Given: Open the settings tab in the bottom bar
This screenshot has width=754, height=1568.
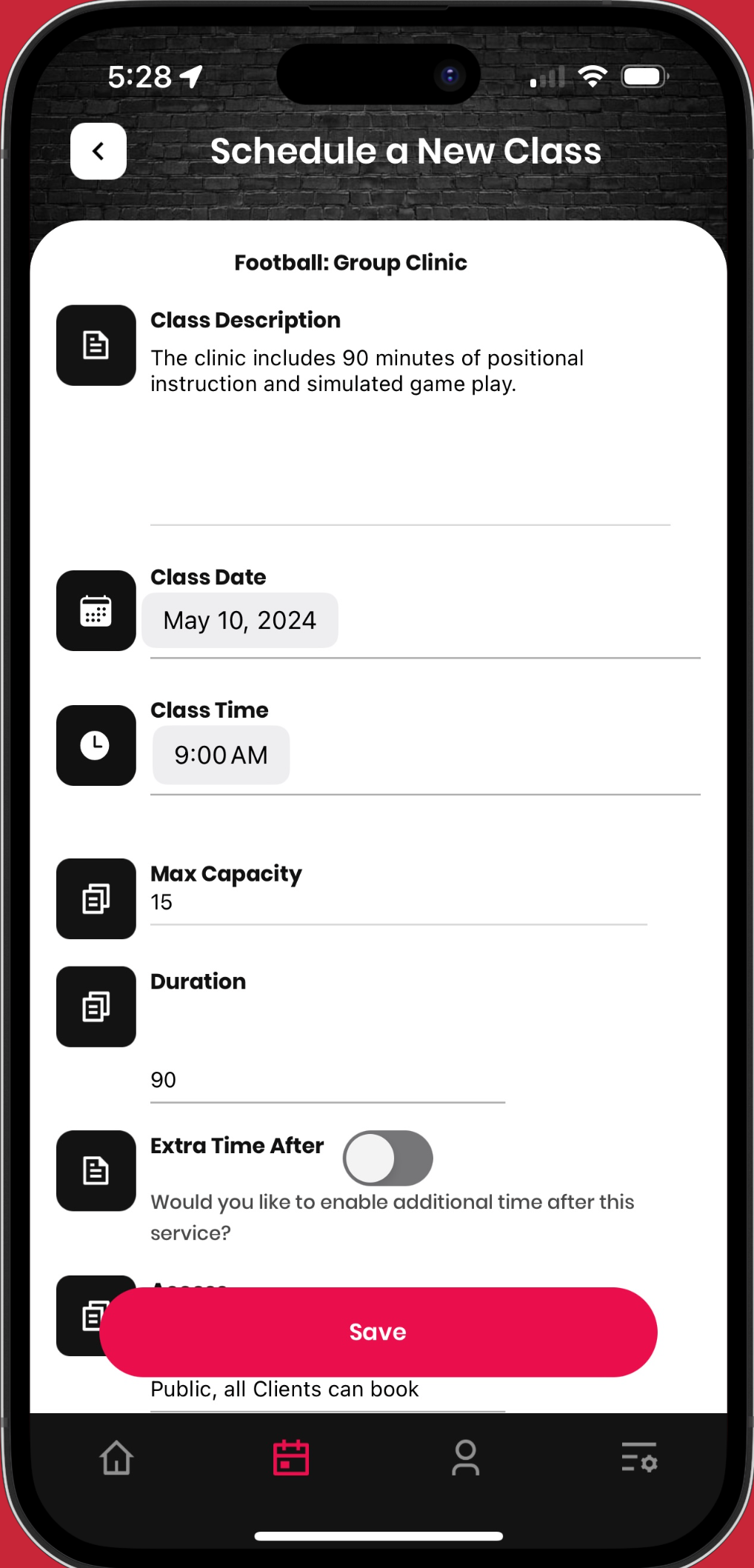Looking at the screenshot, I should tap(639, 1458).
